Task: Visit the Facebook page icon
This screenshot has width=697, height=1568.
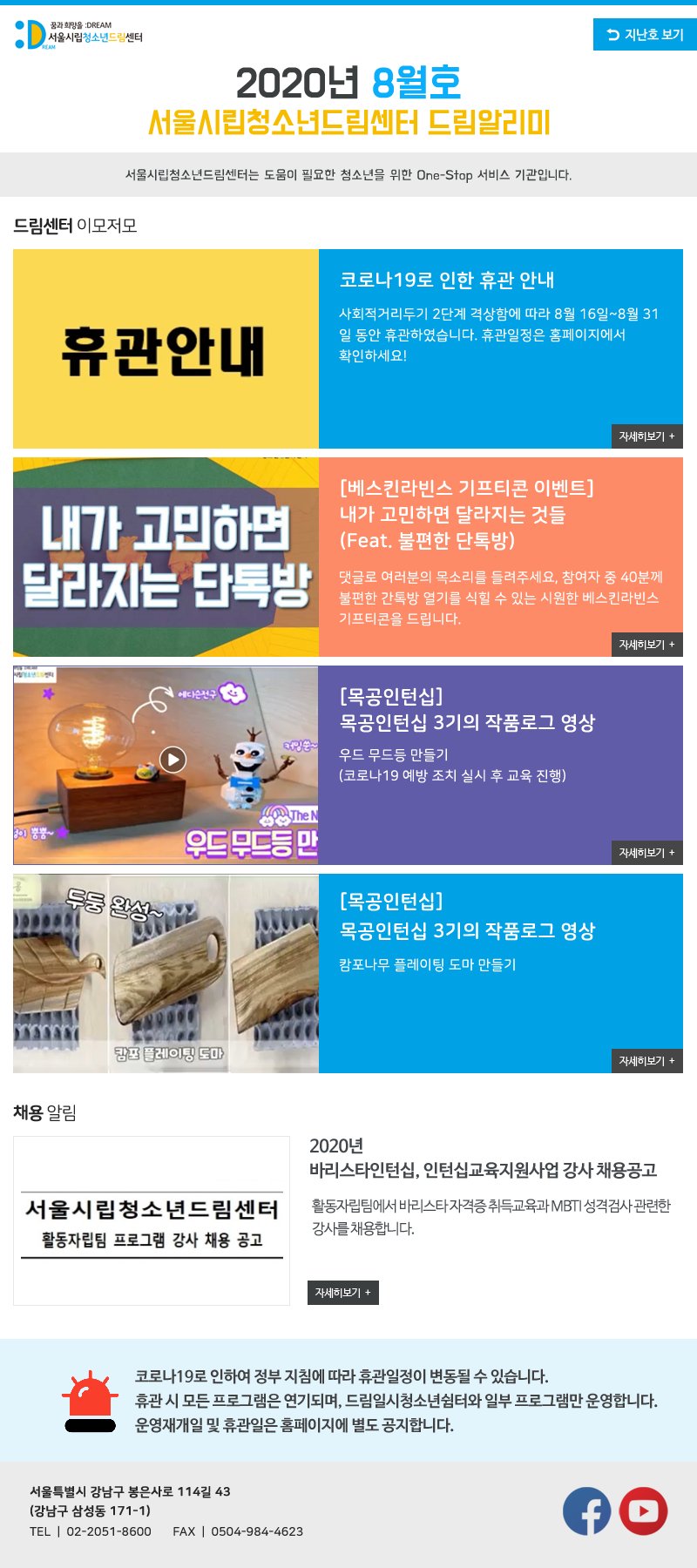Action: click(587, 1511)
